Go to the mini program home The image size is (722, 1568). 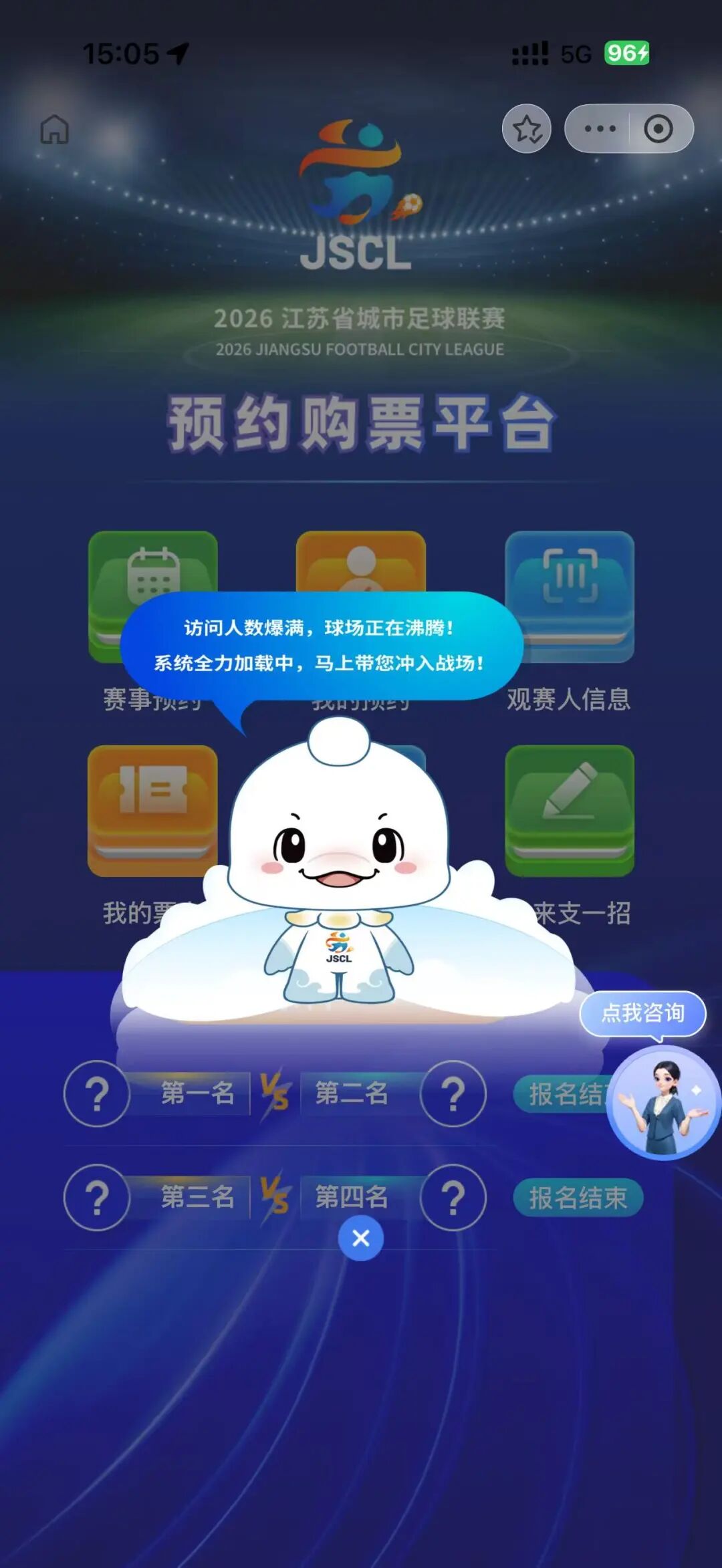[55, 129]
